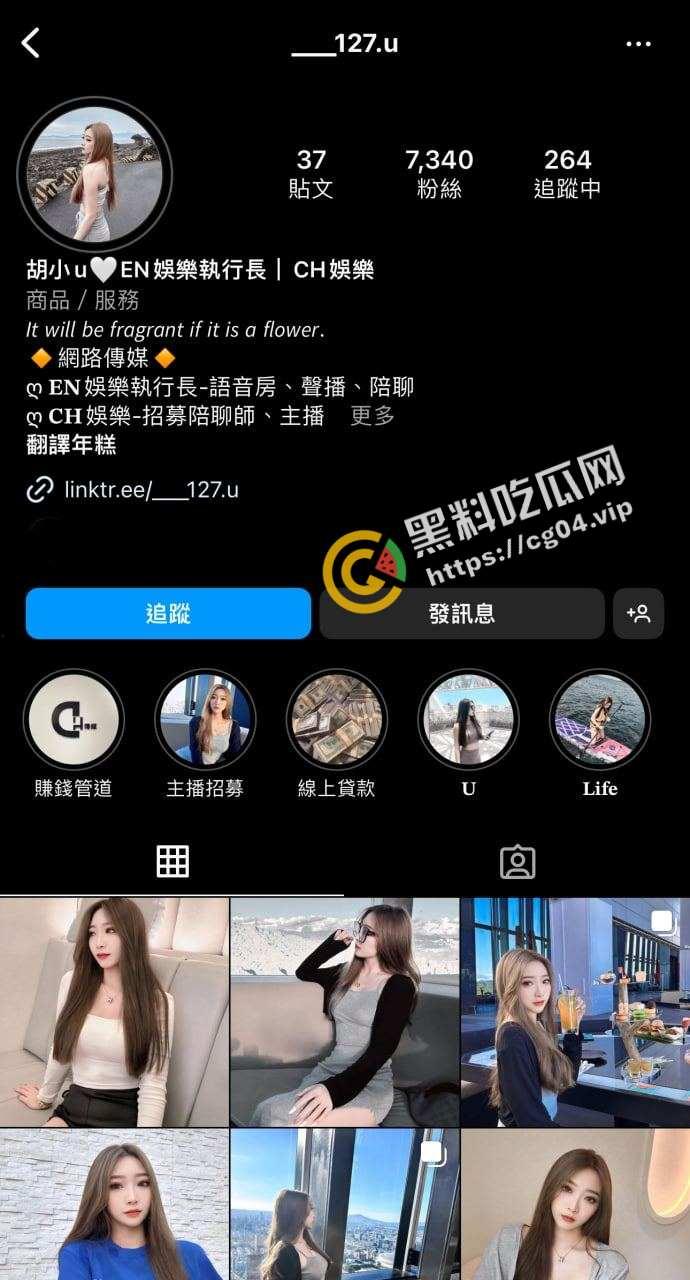Open the post with grey dress and glasses
The width and height of the screenshot is (690, 1280).
pos(344,1012)
